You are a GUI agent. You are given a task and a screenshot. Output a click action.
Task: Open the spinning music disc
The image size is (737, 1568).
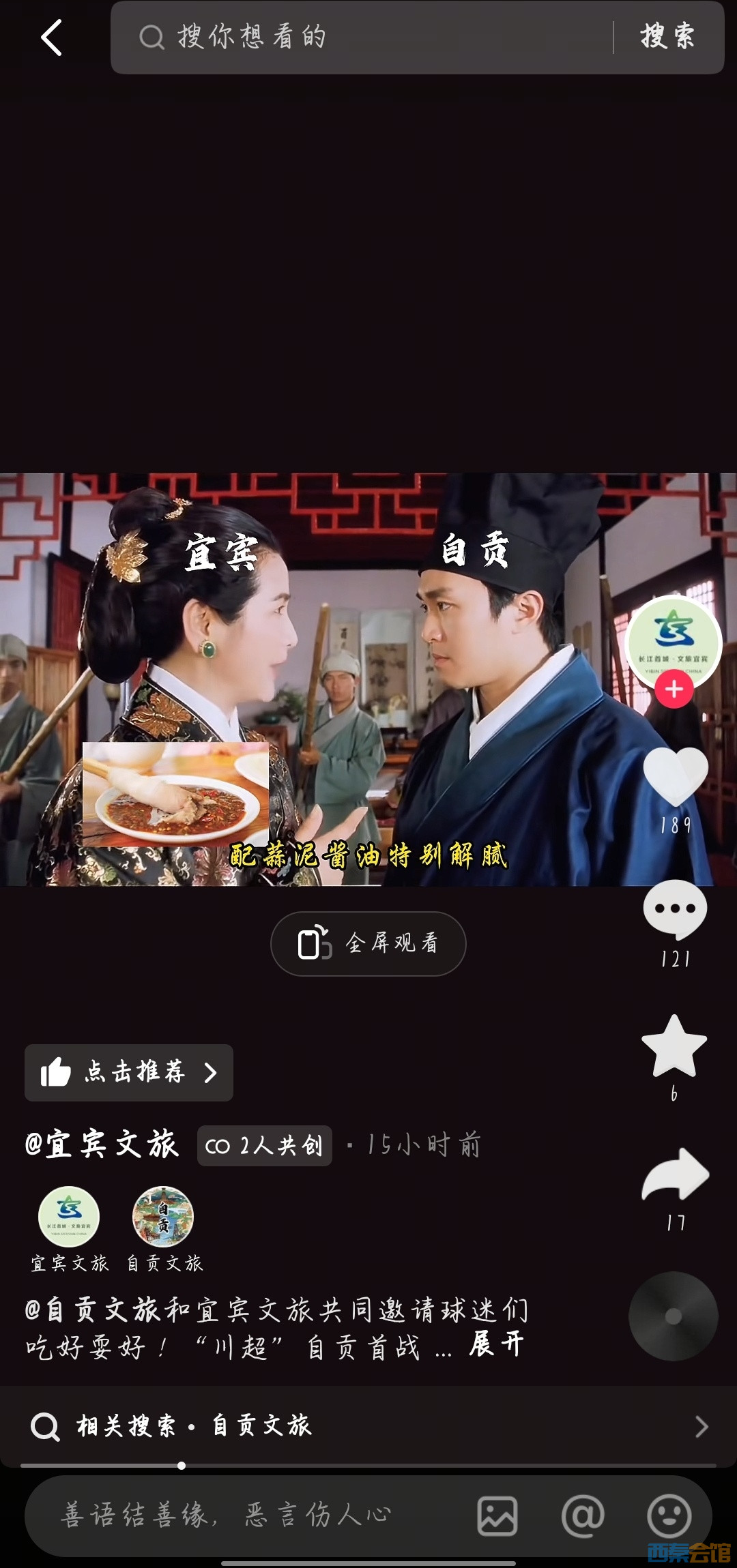tap(674, 1316)
